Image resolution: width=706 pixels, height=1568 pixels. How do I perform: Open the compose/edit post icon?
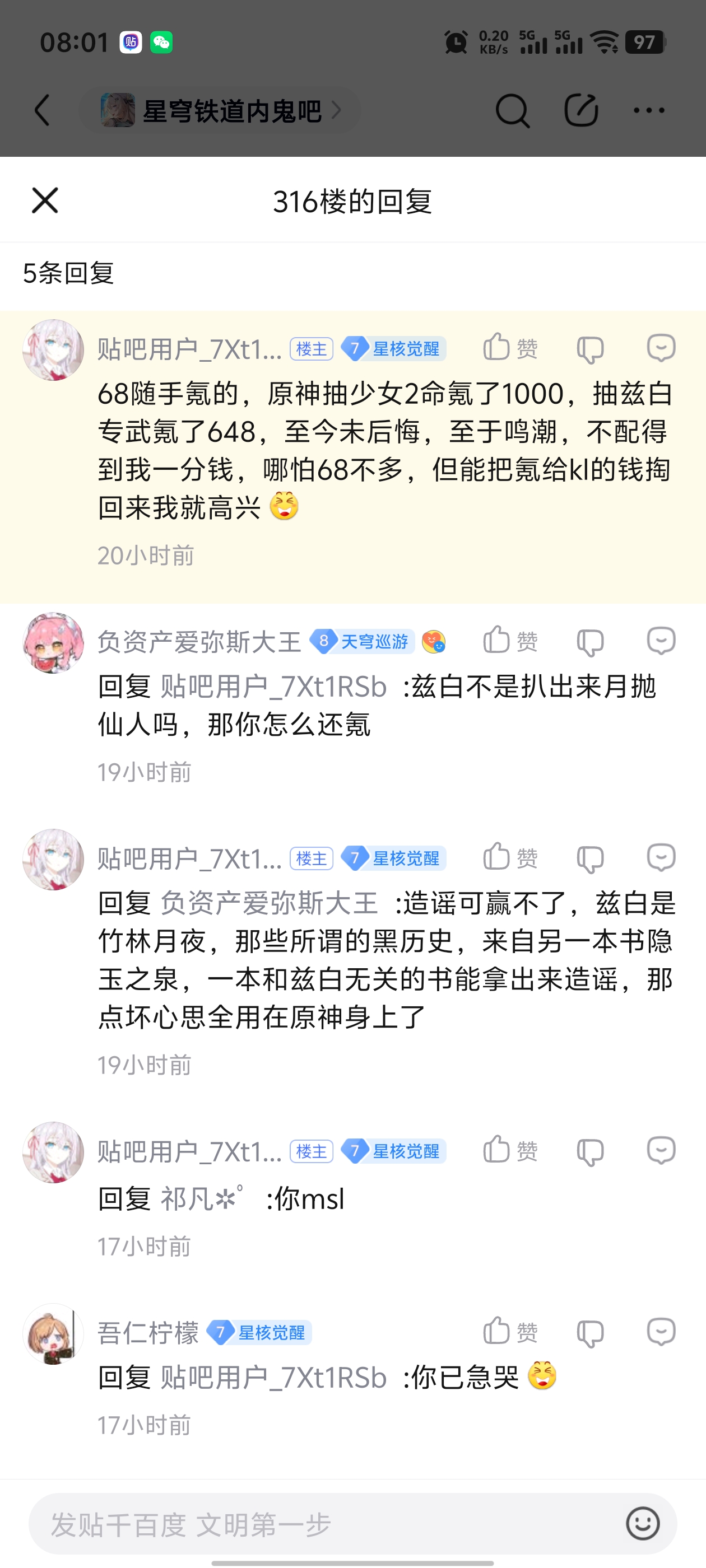[580, 111]
